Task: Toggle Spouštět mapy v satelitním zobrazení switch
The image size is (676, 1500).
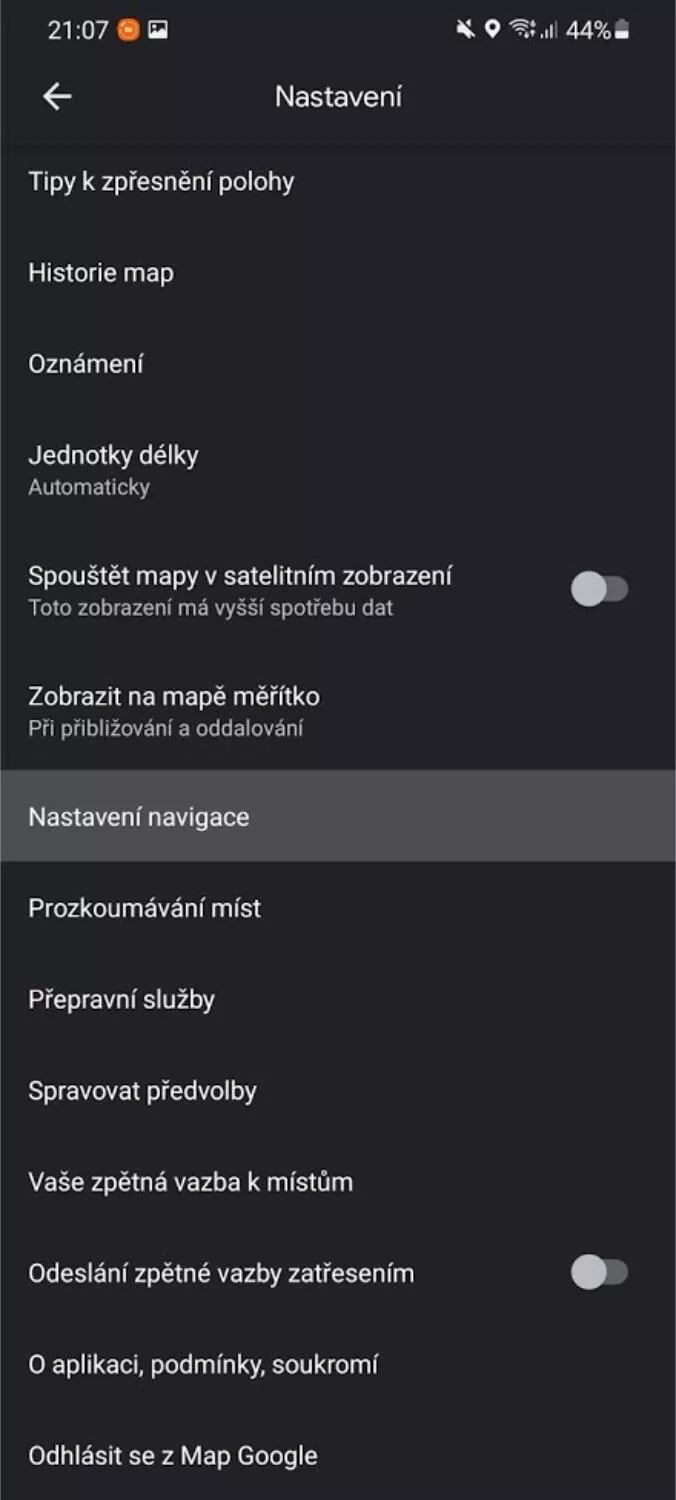Action: tap(599, 590)
